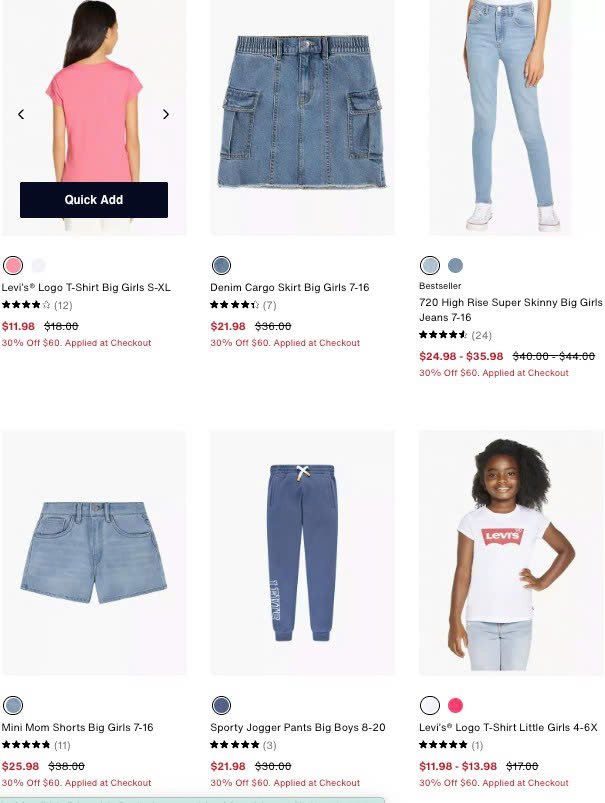Select the blue swatch for Mini Mom Shorts
Viewport: 605px width, 803px height.
pyautogui.click(x=13, y=705)
